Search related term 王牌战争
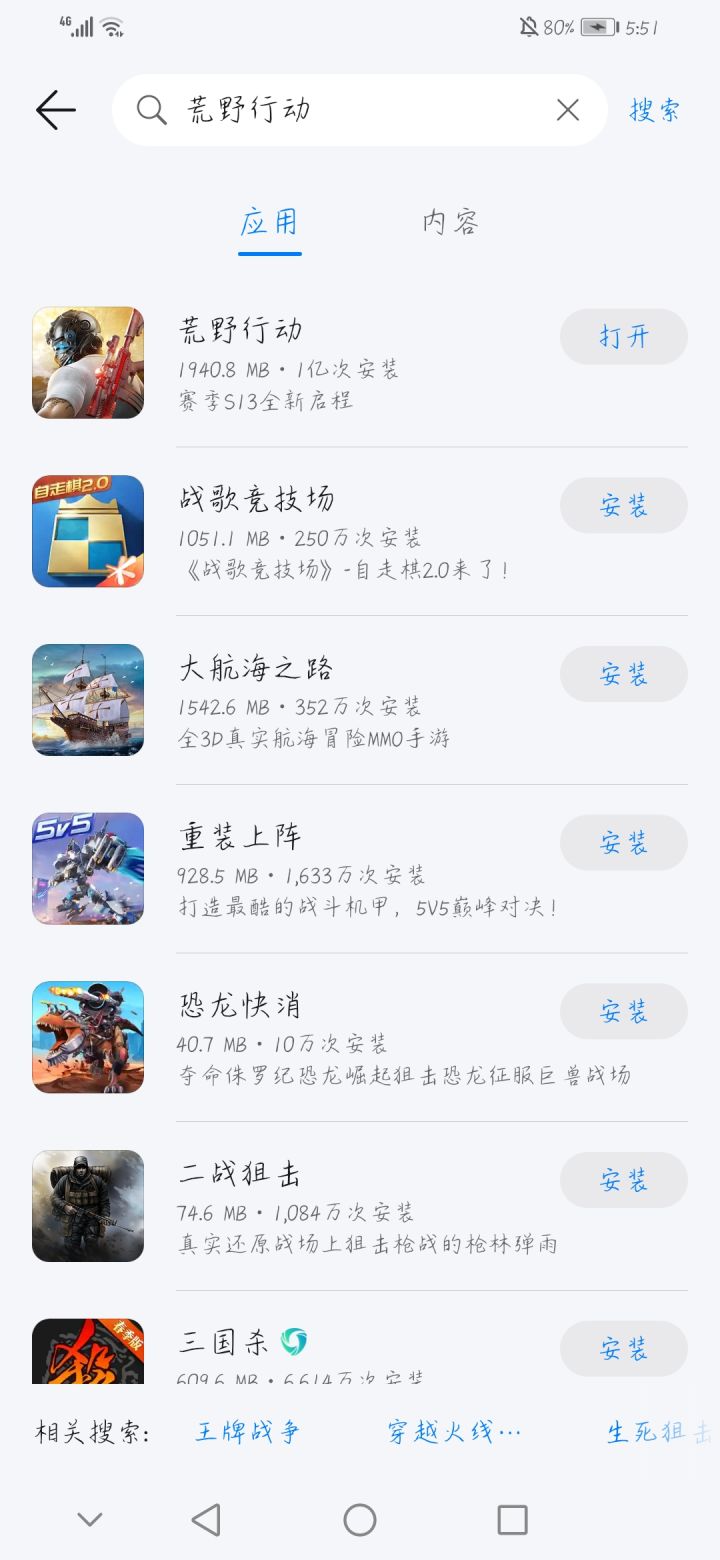The height and width of the screenshot is (1560, 720). 248,1432
